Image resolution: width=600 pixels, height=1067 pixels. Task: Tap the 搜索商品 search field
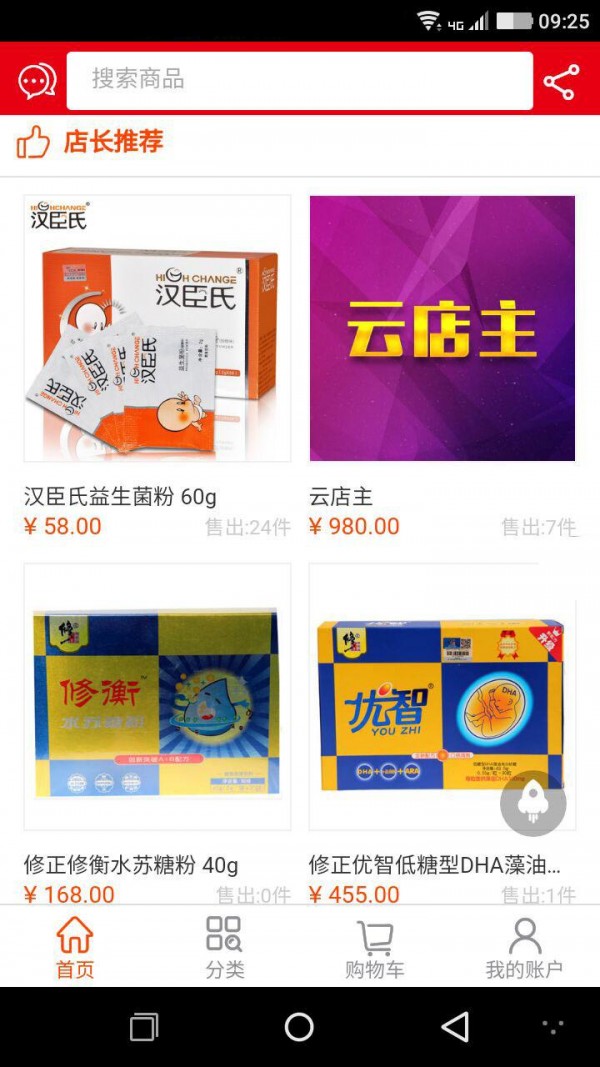[299, 80]
